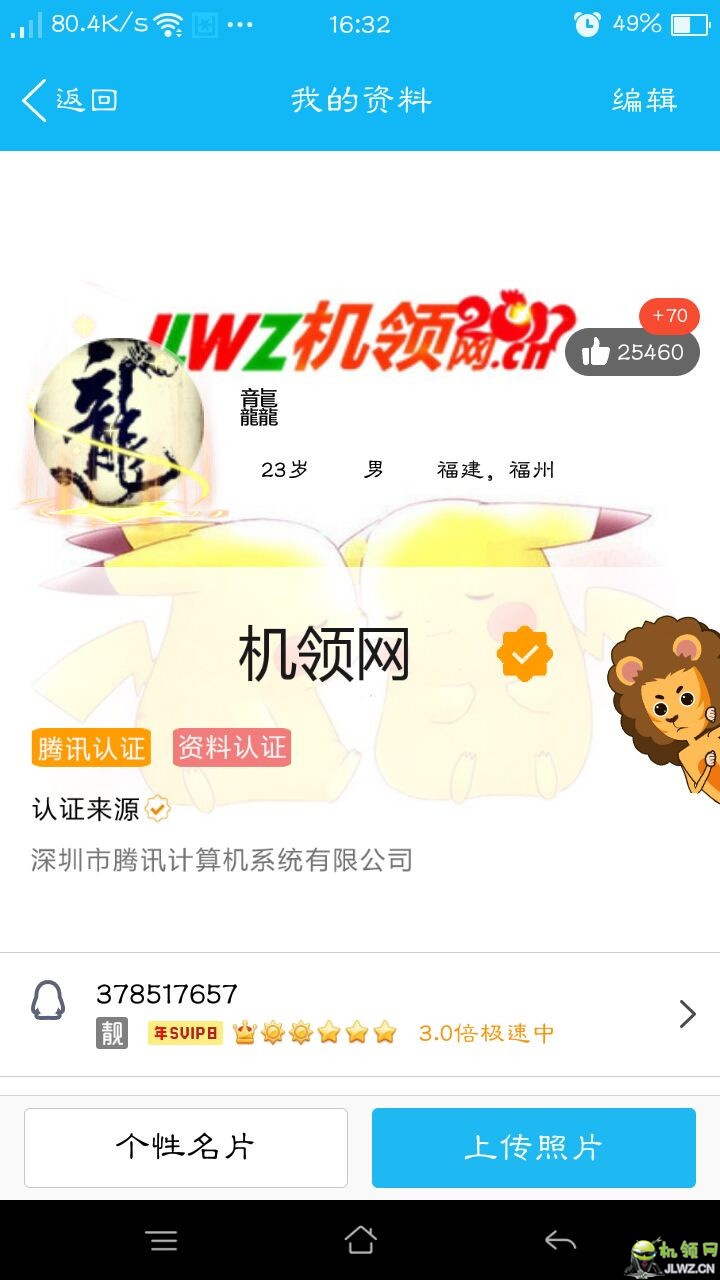Screen dimensions: 720x1280
Task: Open the 个性名片 button
Action: point(186,1147)
